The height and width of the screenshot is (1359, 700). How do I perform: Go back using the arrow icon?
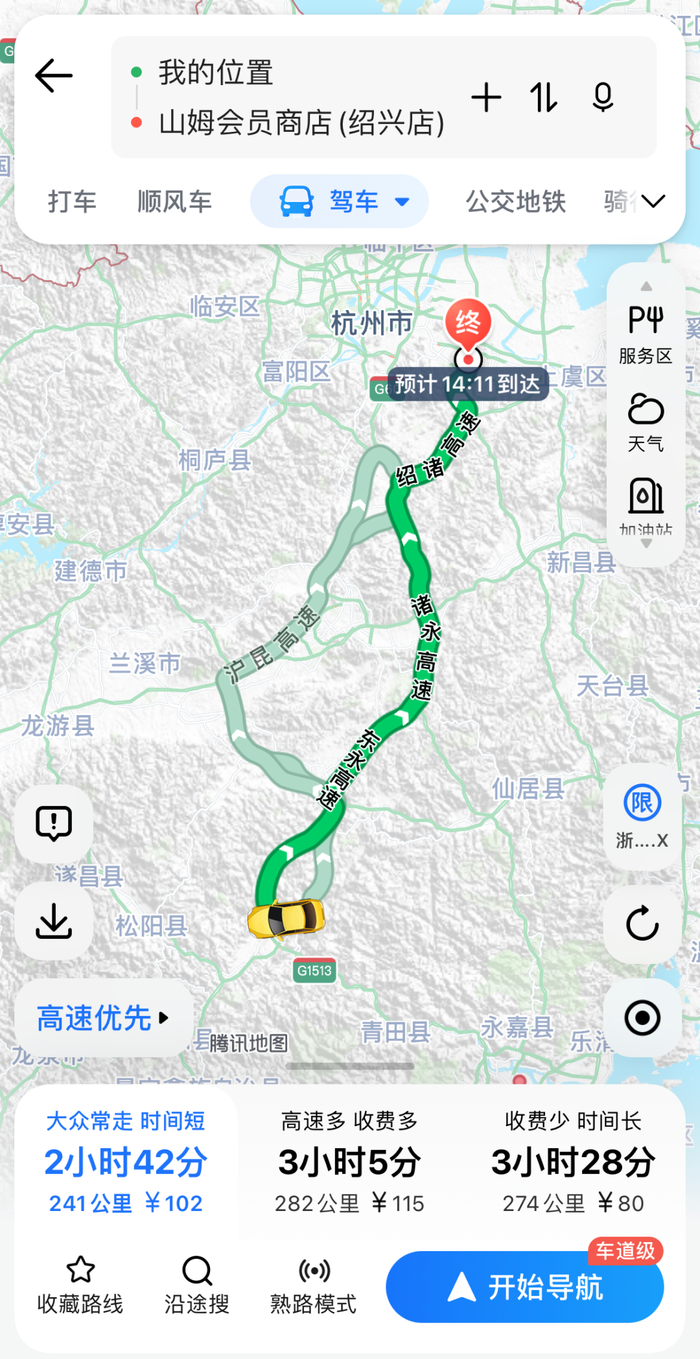[x=54, y=76]
